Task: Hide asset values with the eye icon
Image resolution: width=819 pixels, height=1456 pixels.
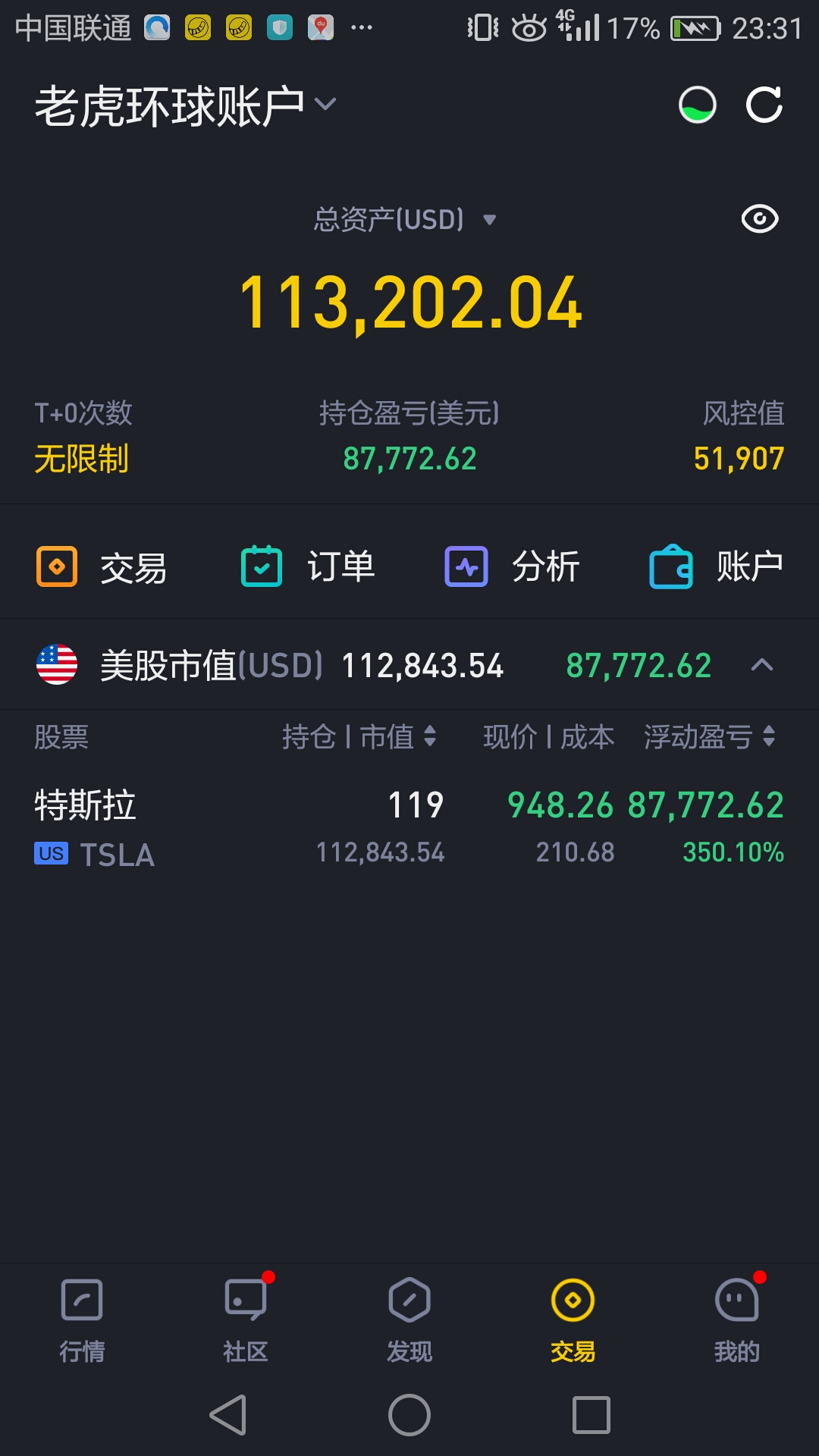Action: point(760,219)
